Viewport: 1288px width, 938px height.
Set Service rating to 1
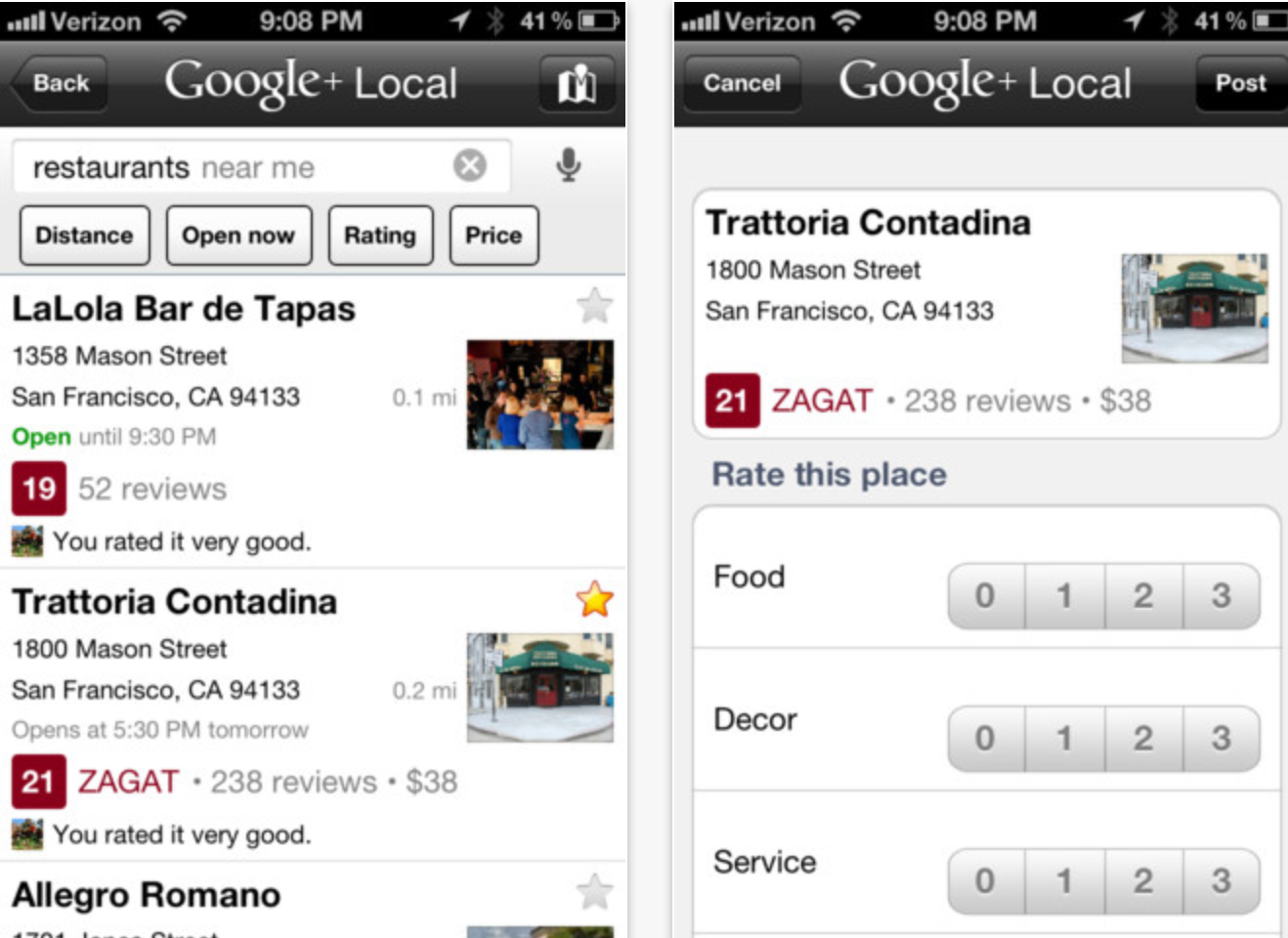click(x=1064, y=880)
